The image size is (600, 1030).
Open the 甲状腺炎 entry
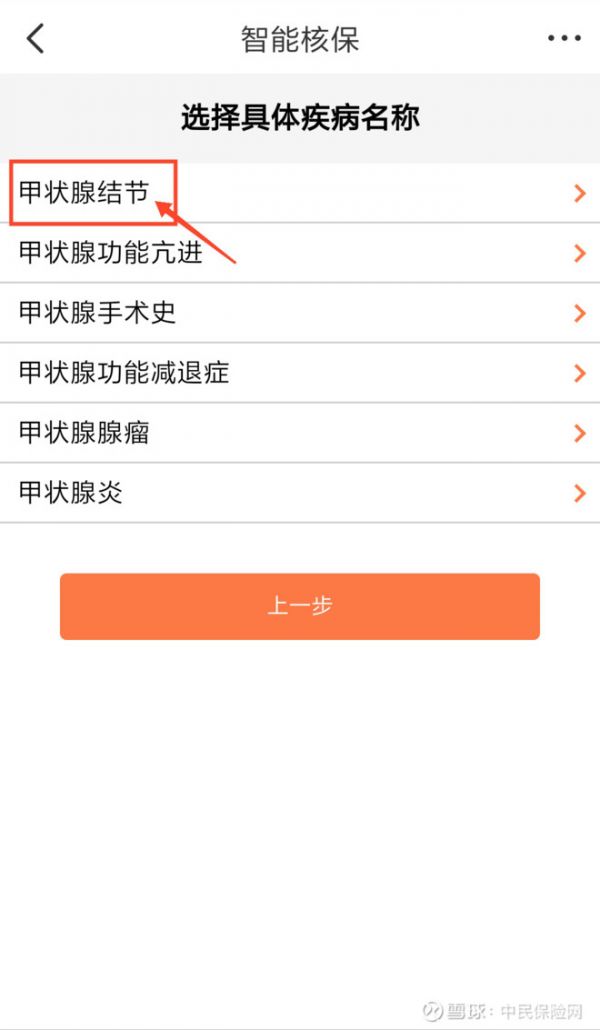300,493
